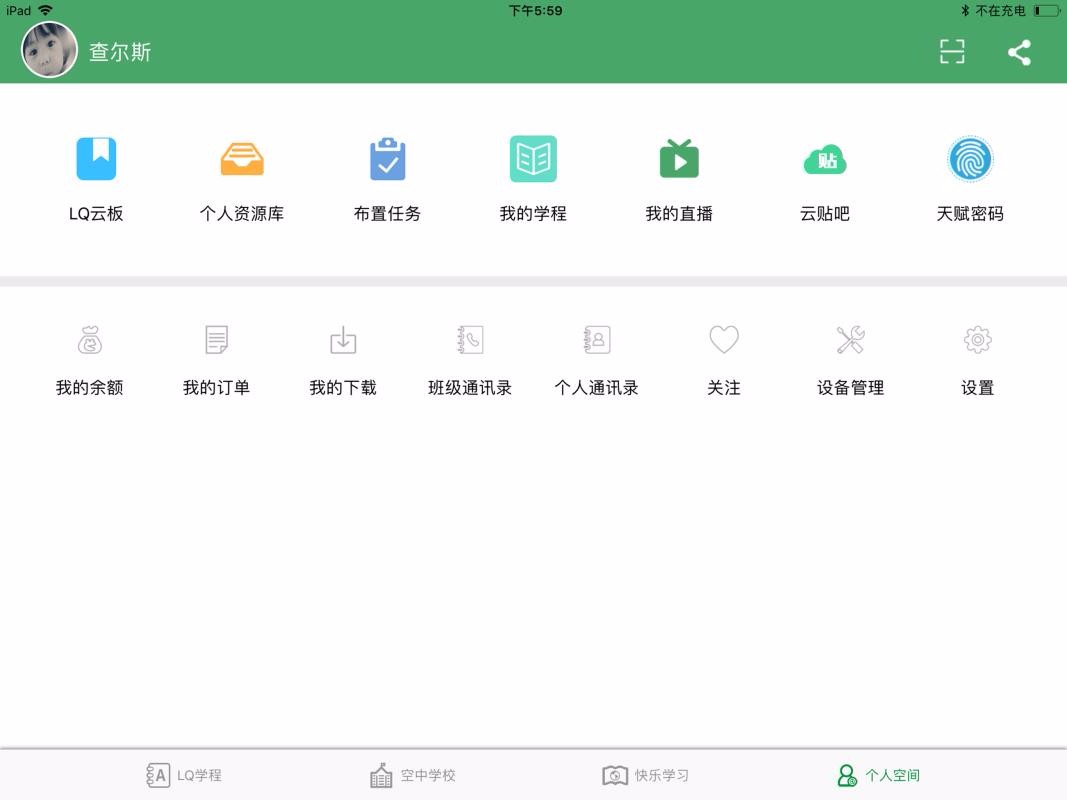
Task: Open 设置 gear item
Action: click(x=977, y=360)
